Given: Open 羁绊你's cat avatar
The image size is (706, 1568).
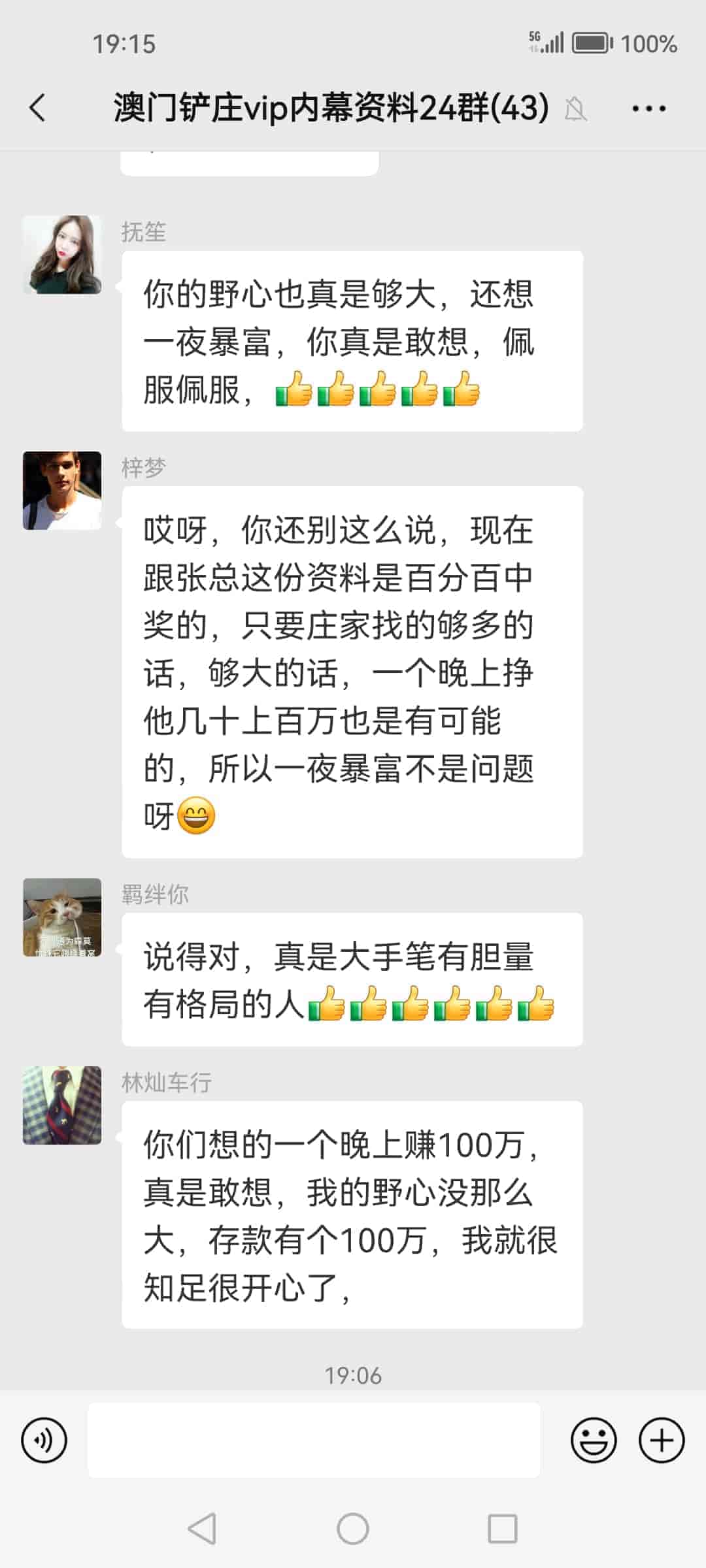Looking at the screenshot, I should click(62, 918).
